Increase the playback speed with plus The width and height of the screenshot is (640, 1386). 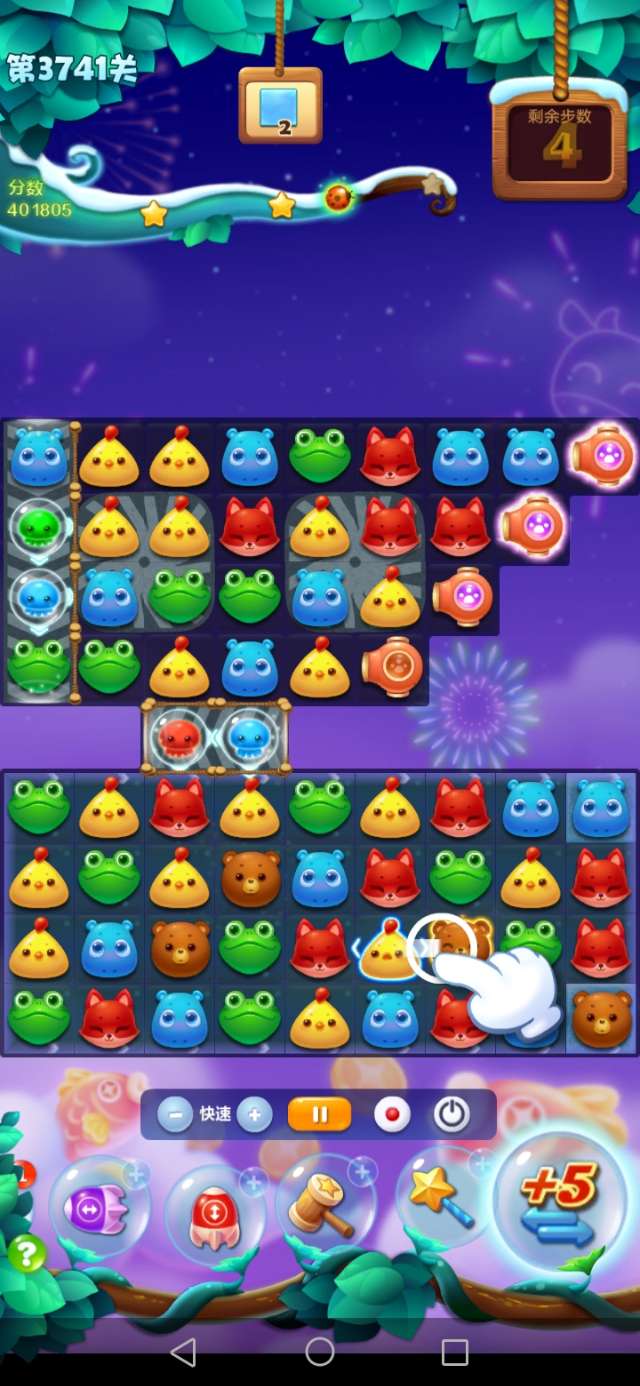click(x=255, y=1114)
